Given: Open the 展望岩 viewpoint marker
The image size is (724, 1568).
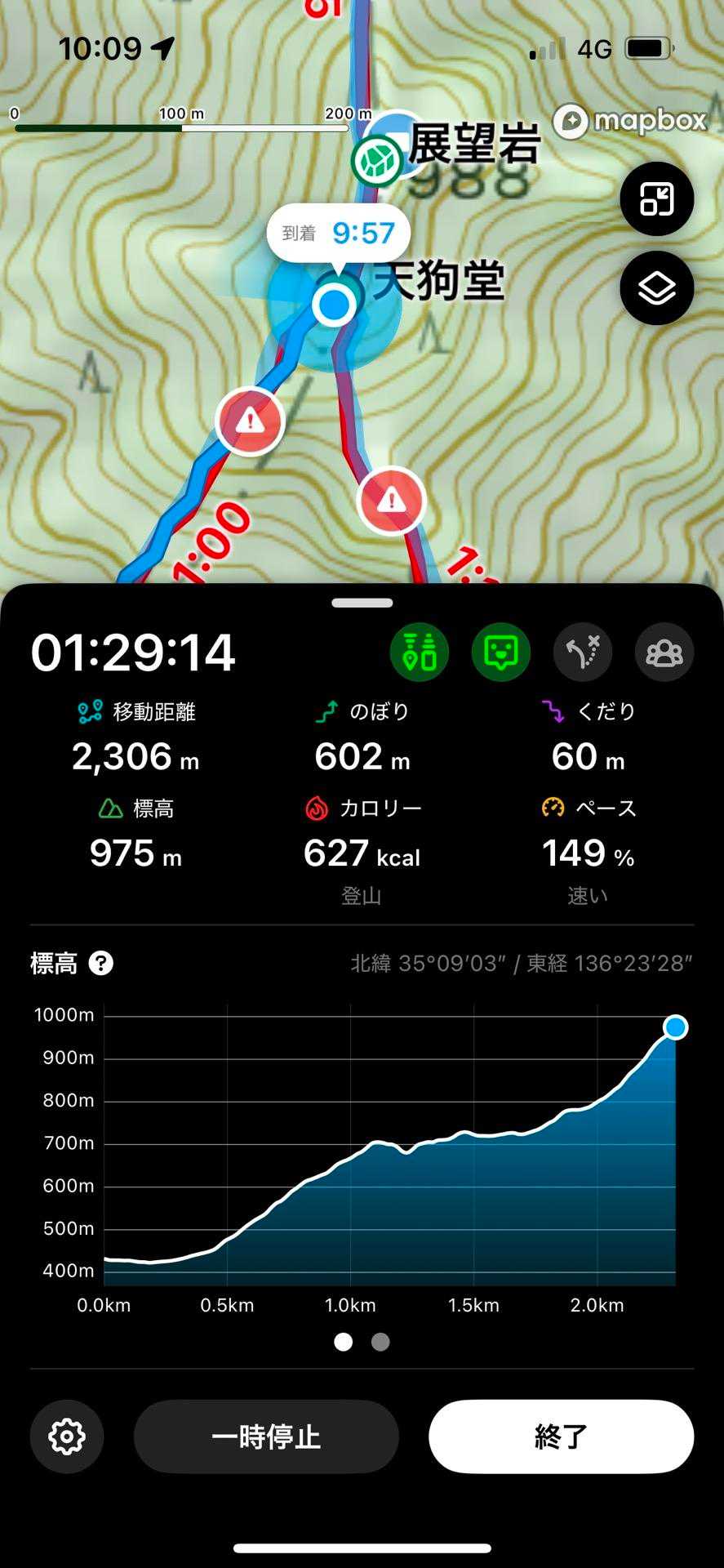Looking at the screenshot, I should point(377,160).
